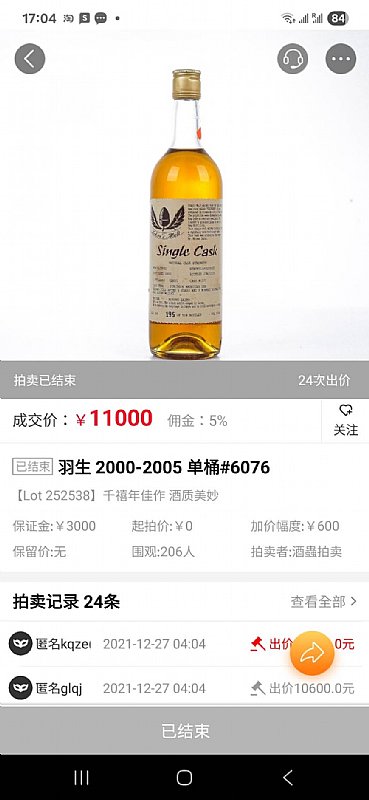Open the whisky bottle product image
The image size is (369, 800).
(186, 214)
